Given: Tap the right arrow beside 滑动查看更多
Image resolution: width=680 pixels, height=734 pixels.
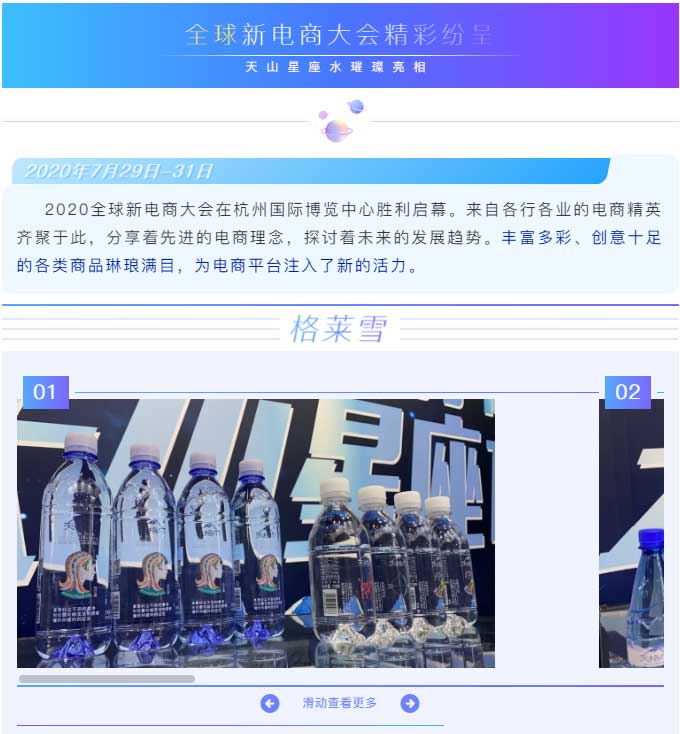Looking at the screenshot, I should [x=410, y=704].
